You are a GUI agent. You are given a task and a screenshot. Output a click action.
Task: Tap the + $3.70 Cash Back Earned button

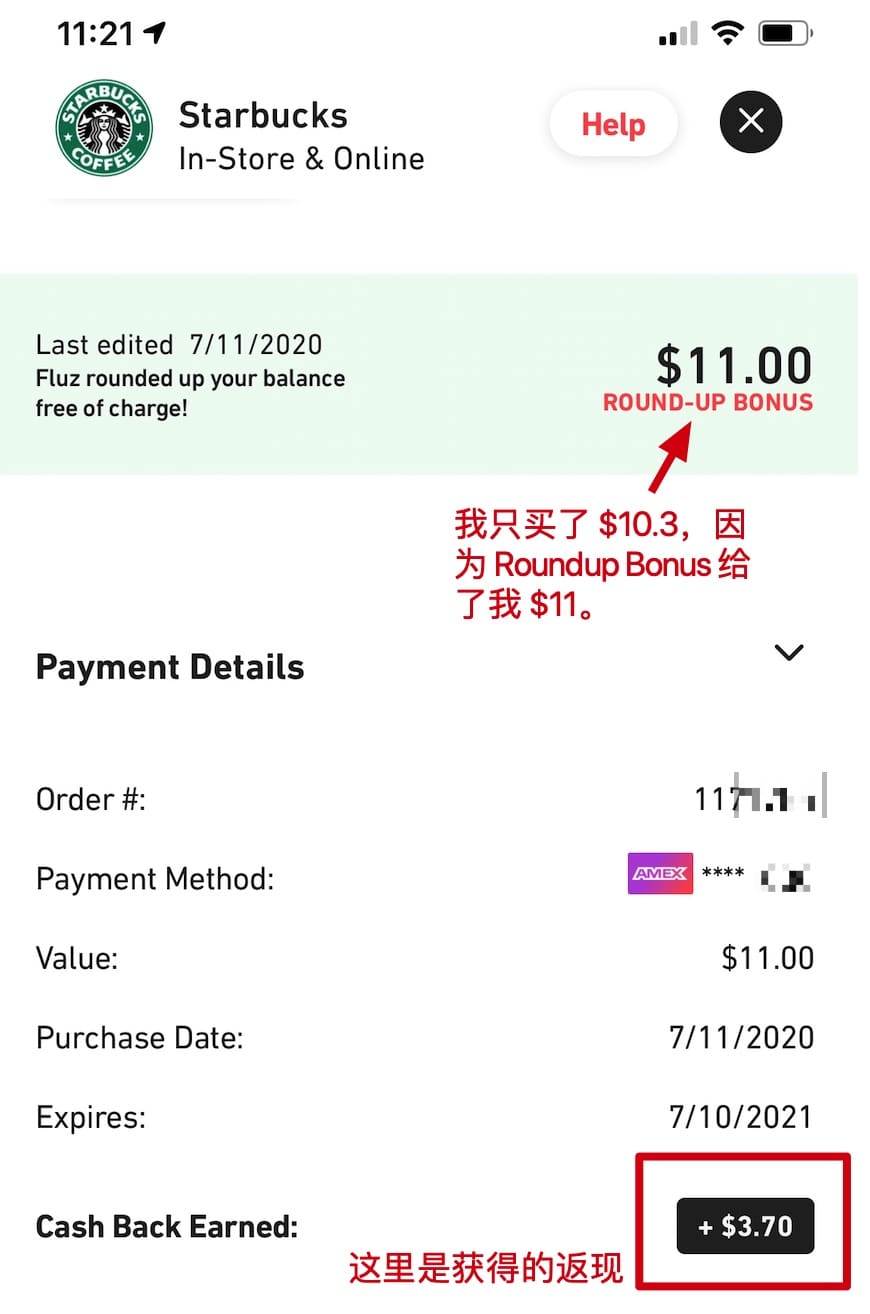tap(743, 1225)
